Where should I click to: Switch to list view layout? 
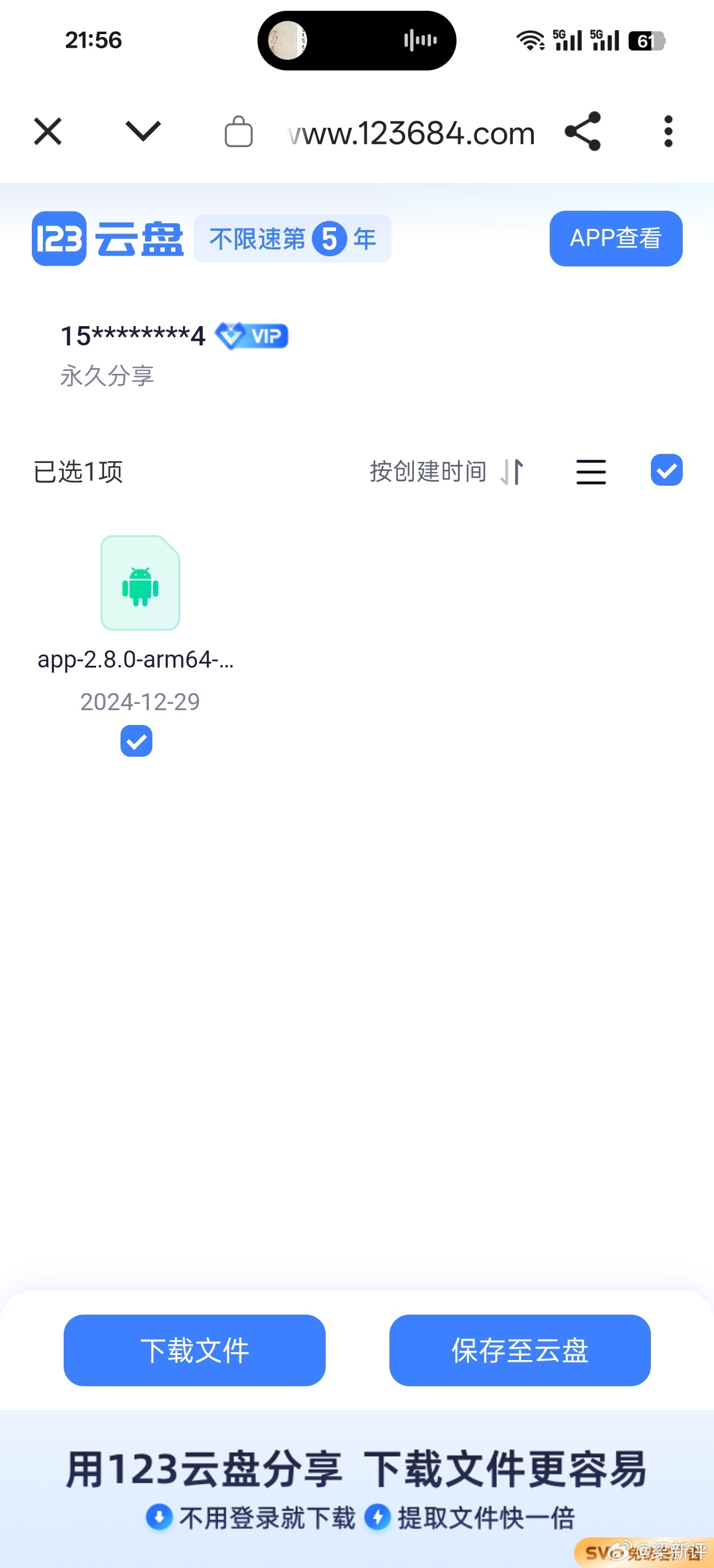591,472
